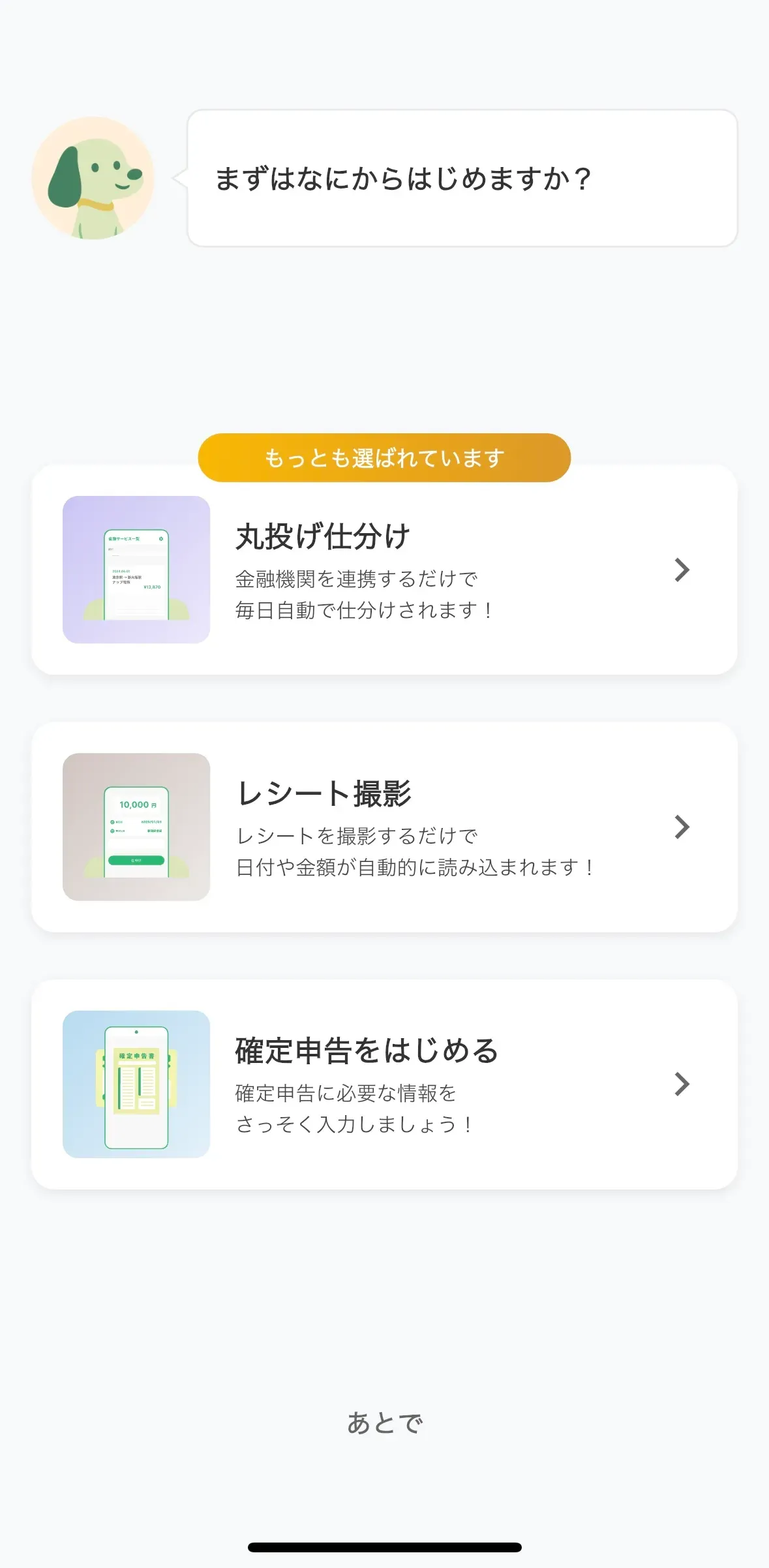Select the 確定申告書 document phone illustration

coord(136,1083)
